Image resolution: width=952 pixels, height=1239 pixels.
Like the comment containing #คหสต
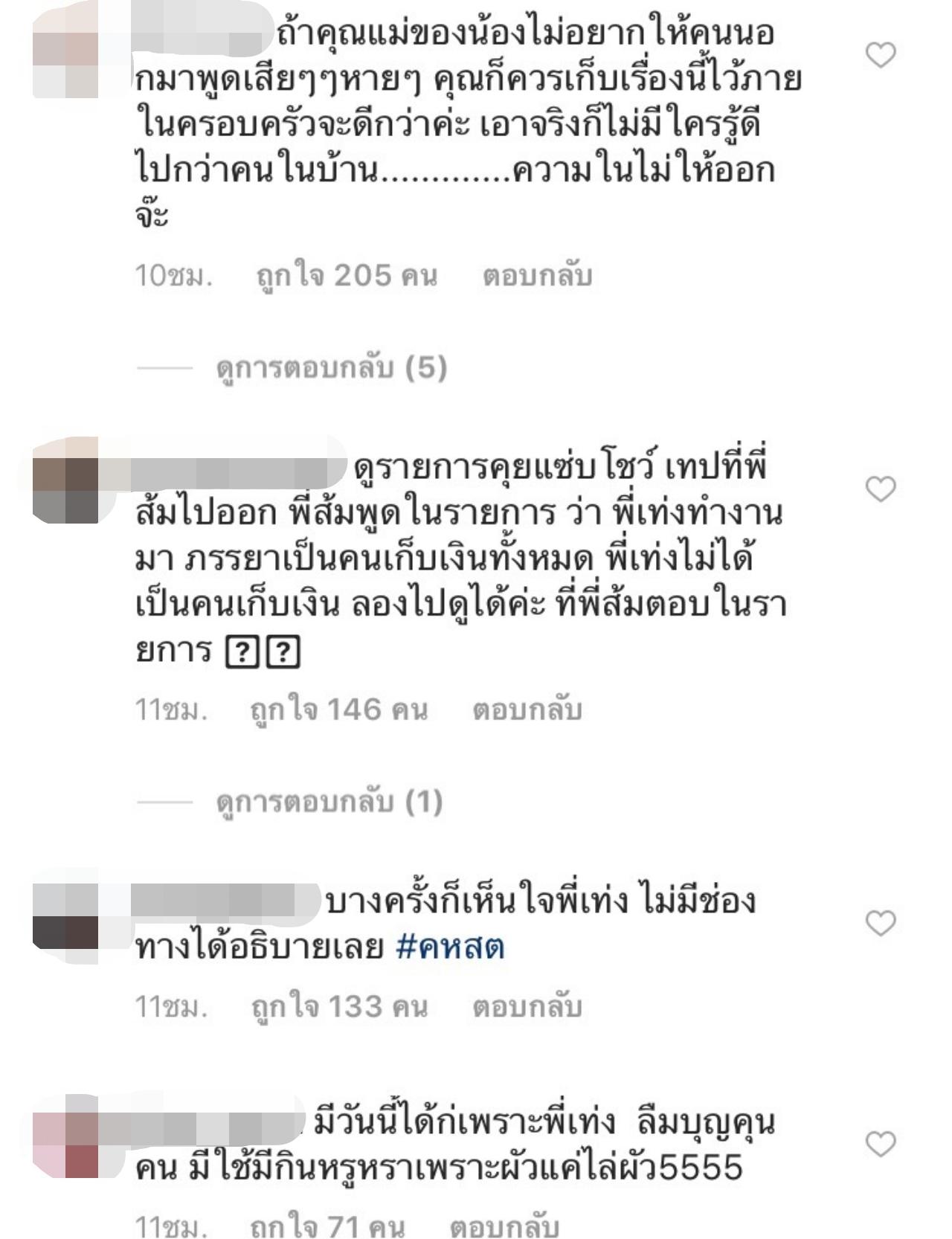coord(881,923)
